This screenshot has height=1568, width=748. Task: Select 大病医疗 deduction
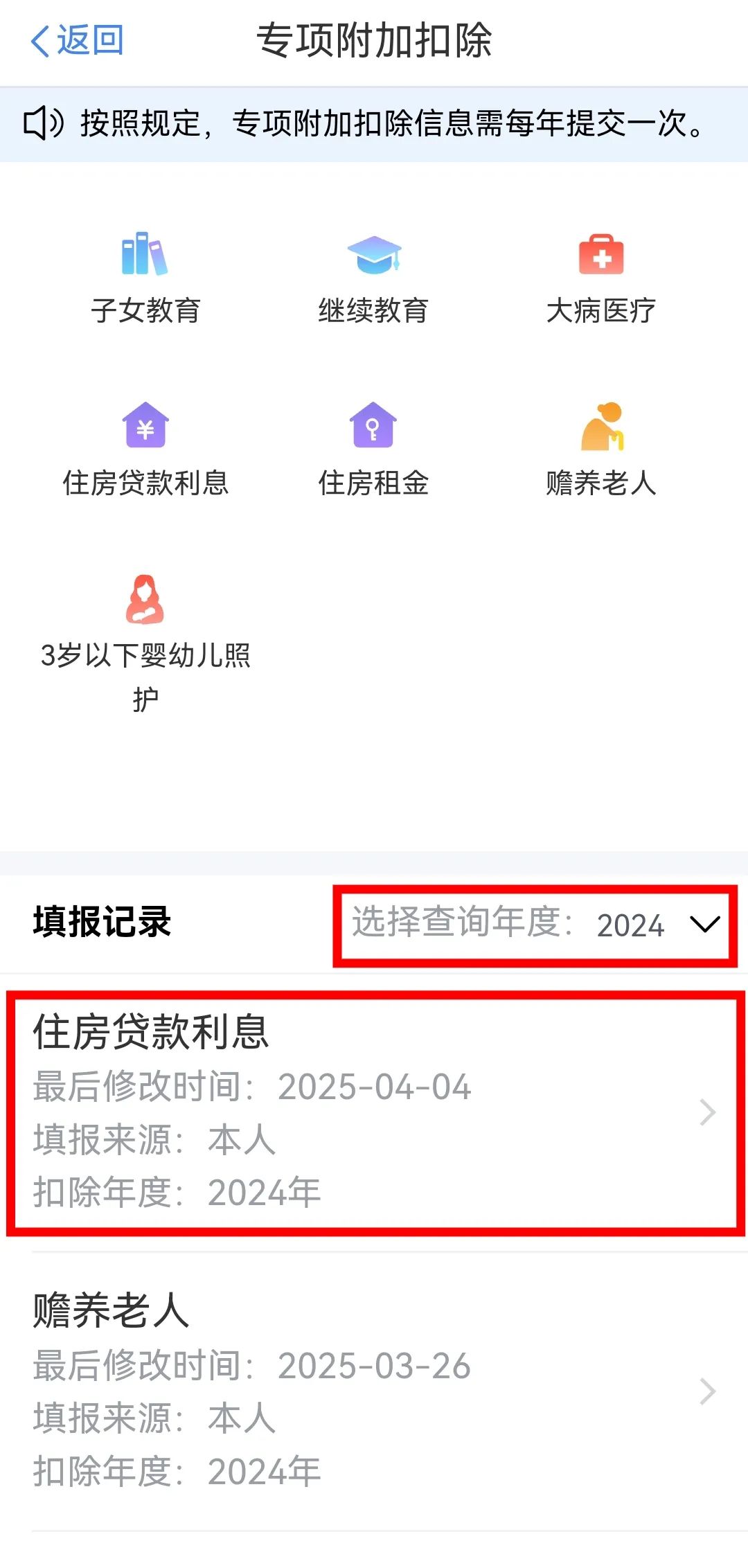coord(600,278)
